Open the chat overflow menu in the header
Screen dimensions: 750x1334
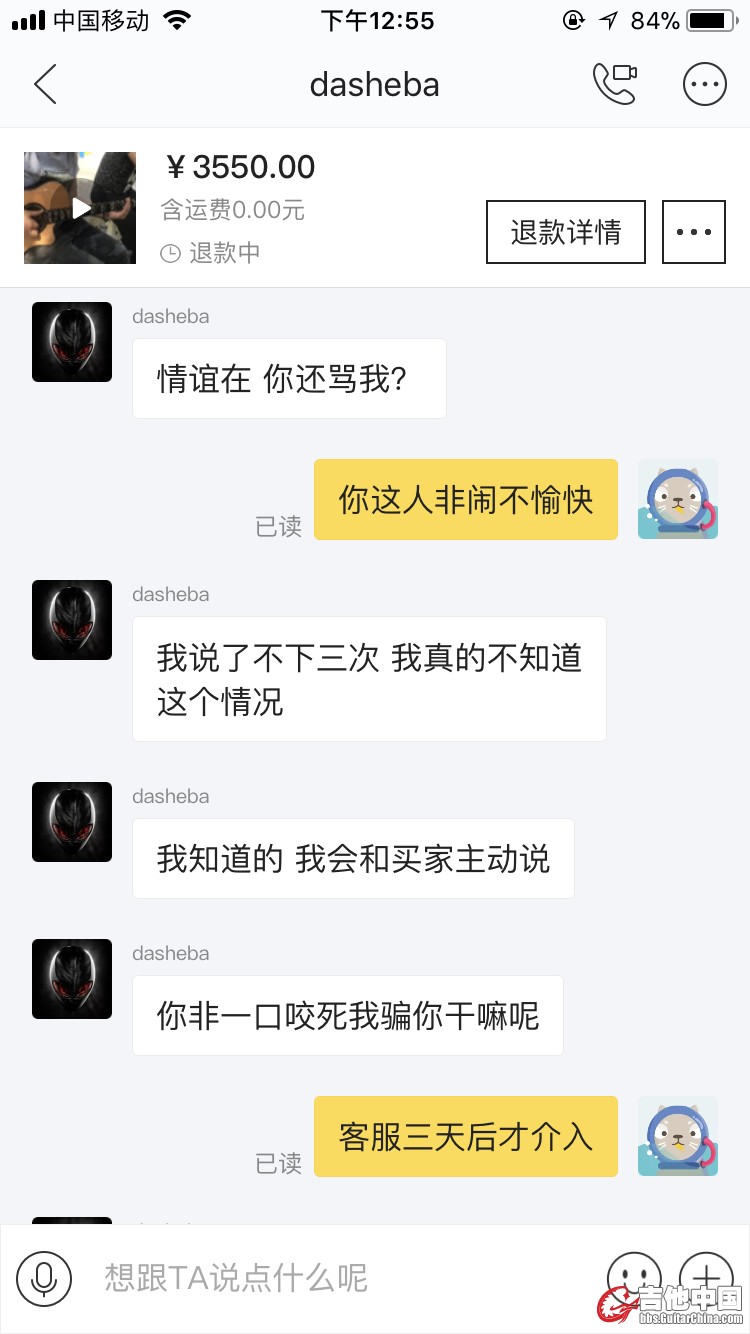click(704, 85)
